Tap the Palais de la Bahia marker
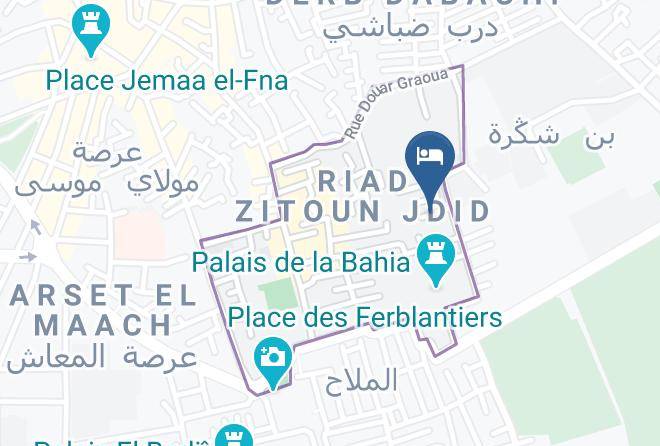The image size is (660, 446). (436, 259)
